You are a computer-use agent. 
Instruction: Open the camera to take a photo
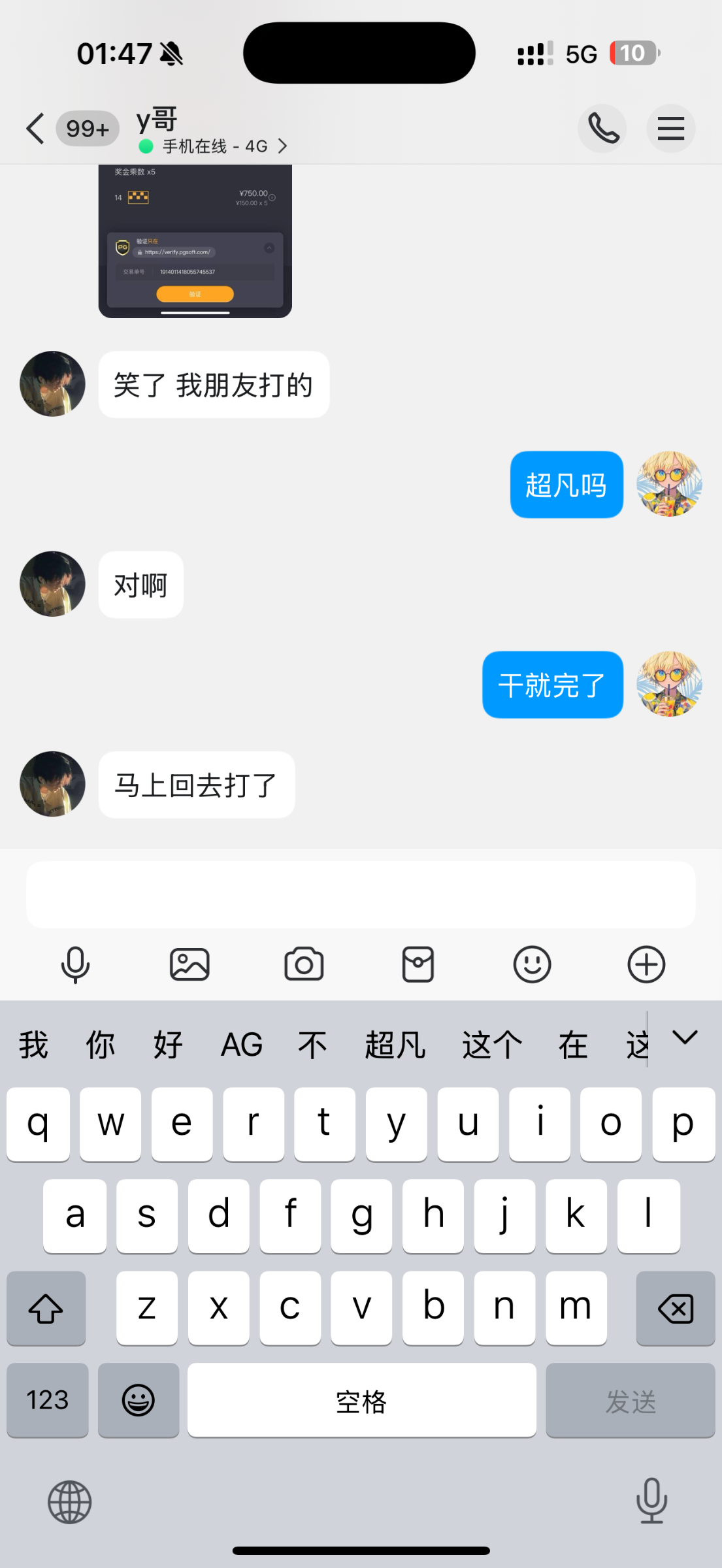coord(304,964)
